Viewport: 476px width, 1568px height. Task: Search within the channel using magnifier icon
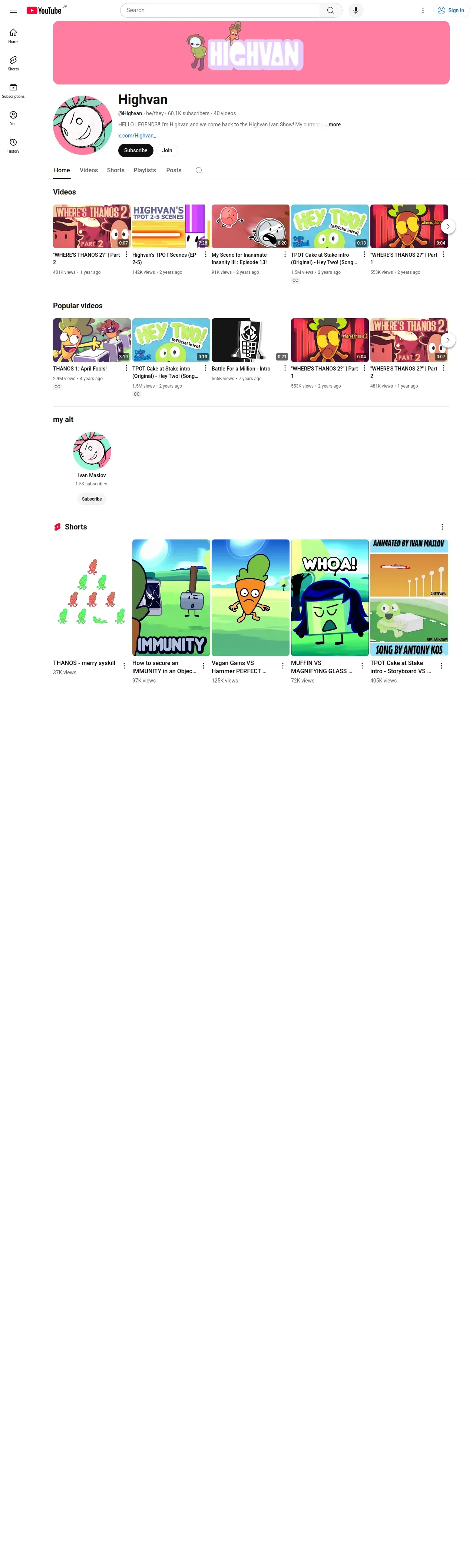[x=198, y=170]
